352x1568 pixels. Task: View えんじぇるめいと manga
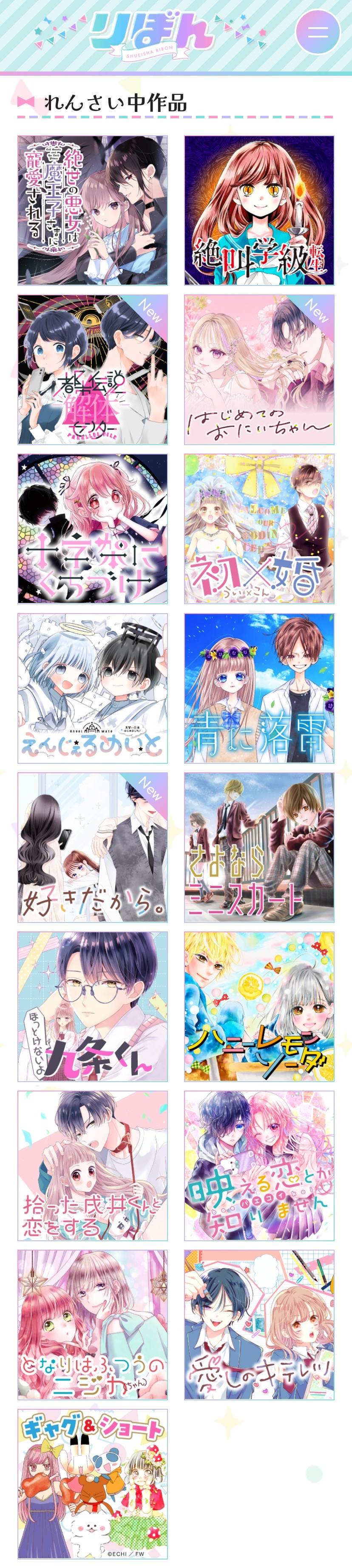(92, 688)
